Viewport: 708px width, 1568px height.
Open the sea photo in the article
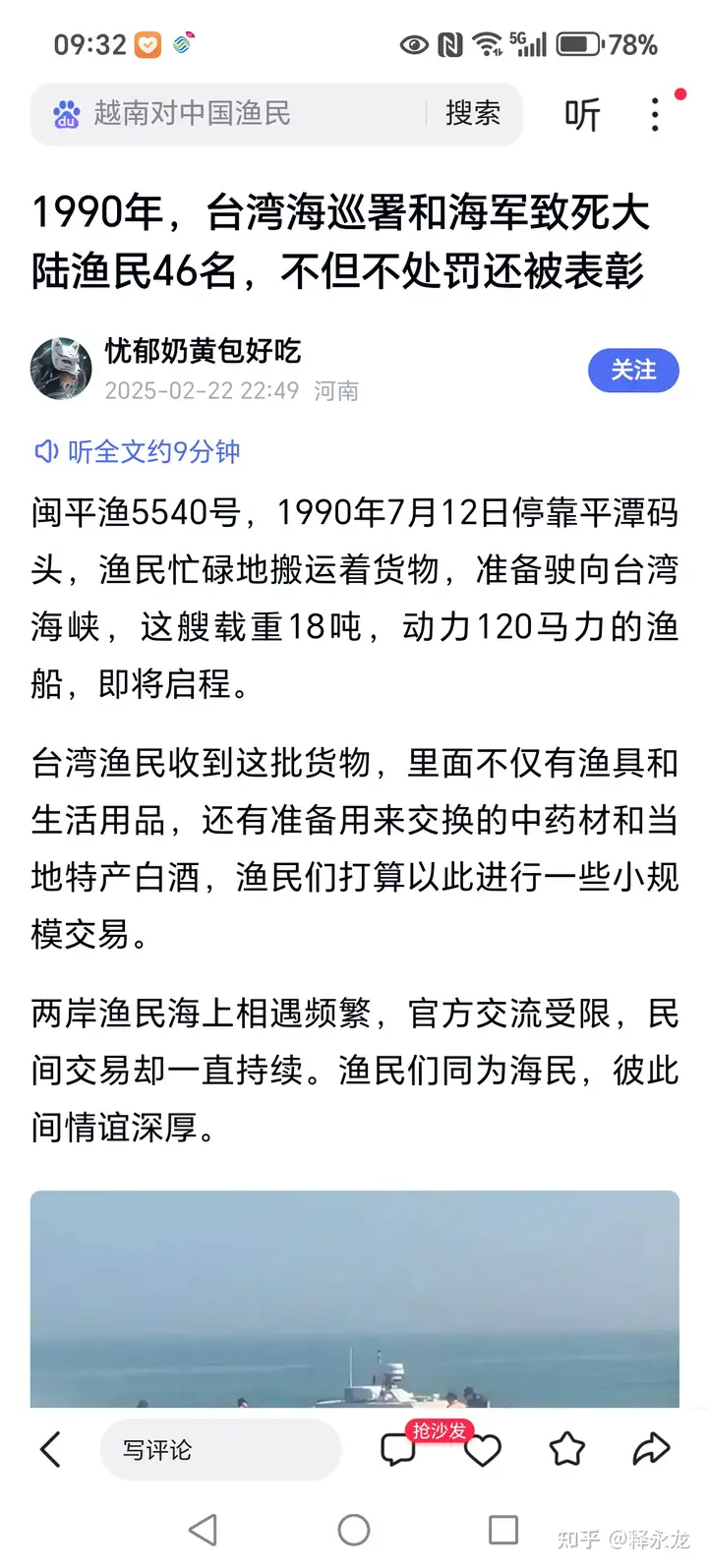tap(354, 1299)
